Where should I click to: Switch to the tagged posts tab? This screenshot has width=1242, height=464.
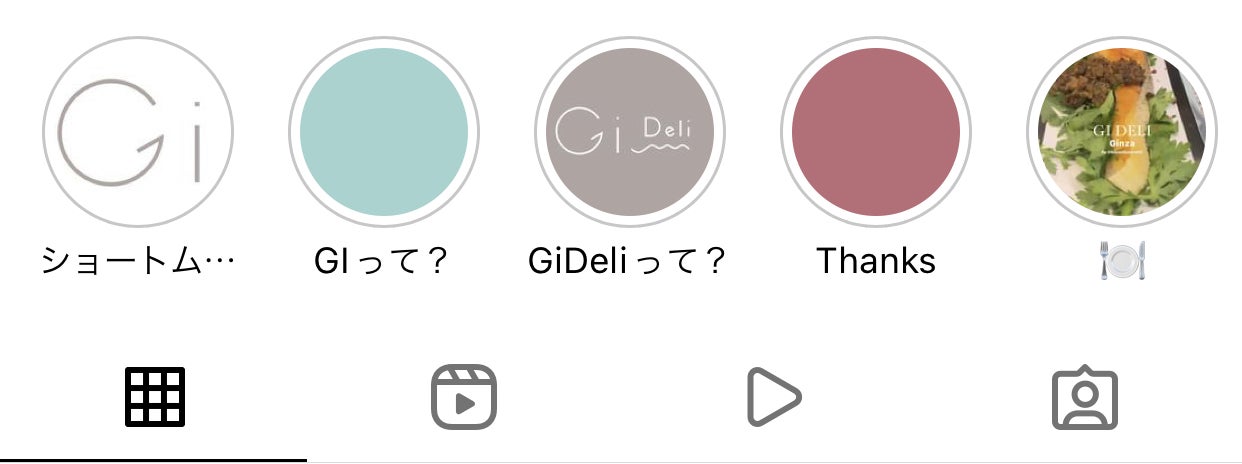1085,397
